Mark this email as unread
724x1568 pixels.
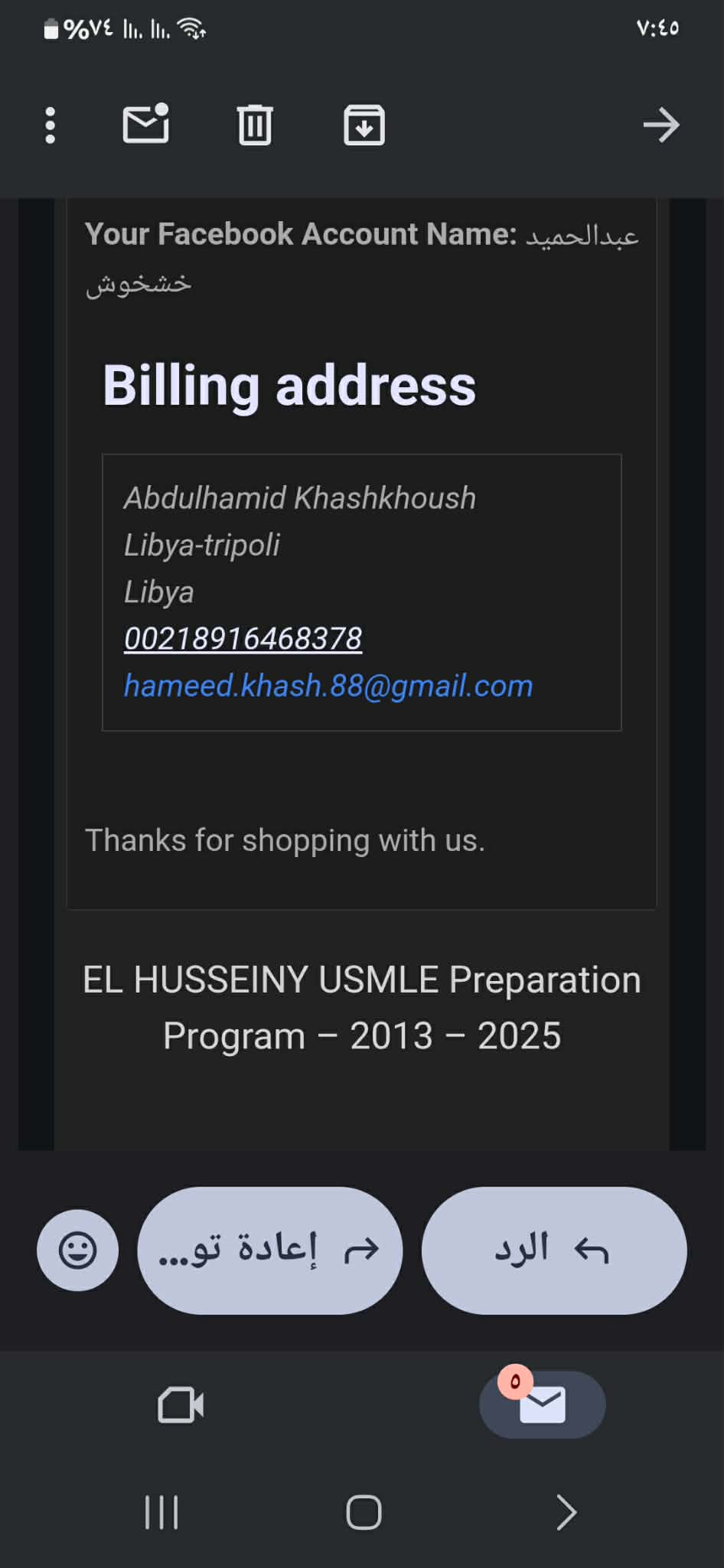coord(145,125)
